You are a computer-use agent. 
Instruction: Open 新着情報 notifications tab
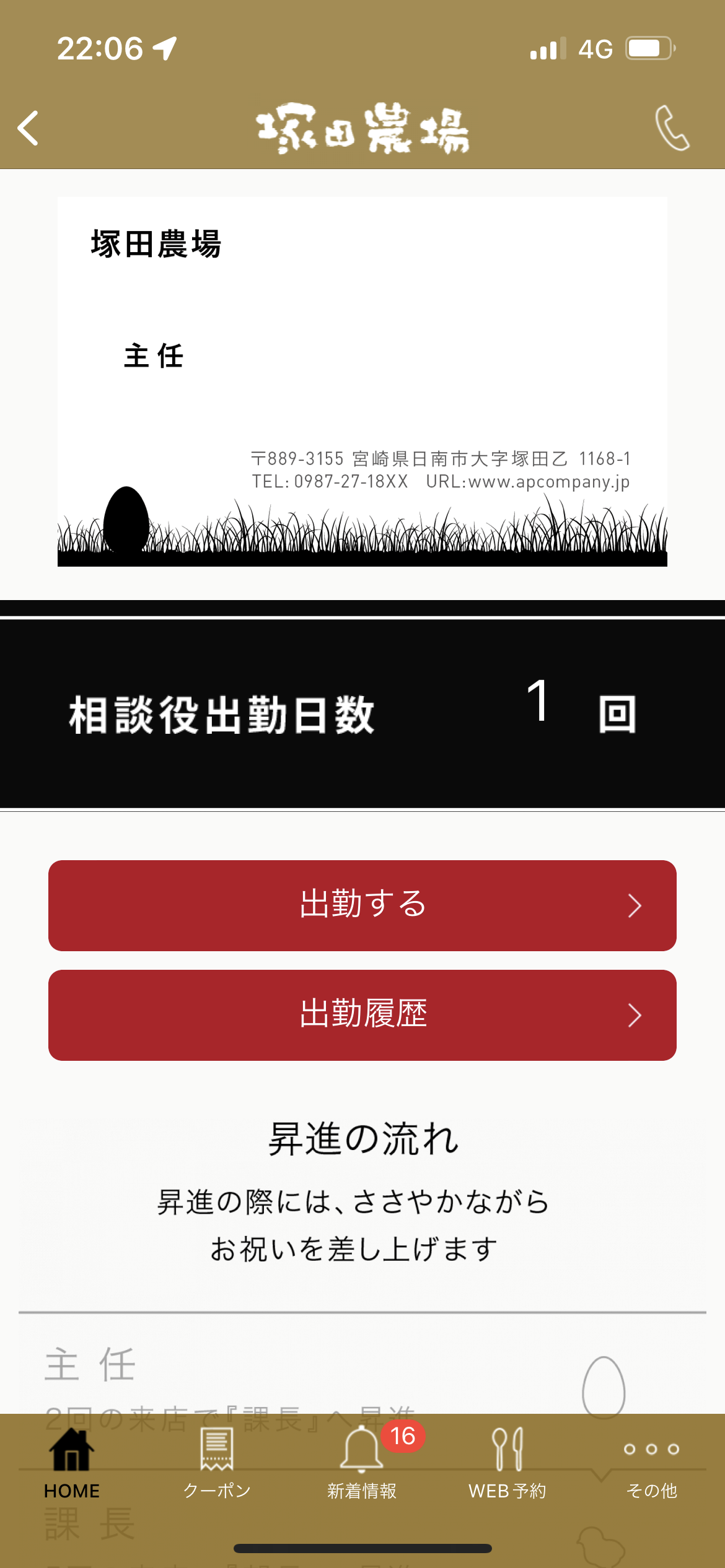(x=362, y=1463)
